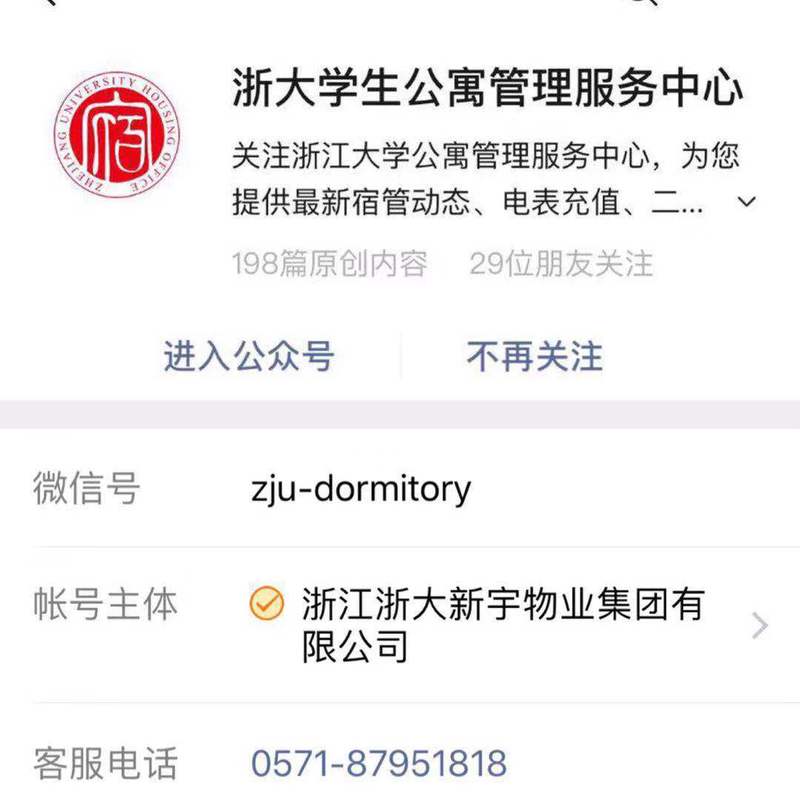Call the 客服电话 number 0571-87951818

coord(379,764)
